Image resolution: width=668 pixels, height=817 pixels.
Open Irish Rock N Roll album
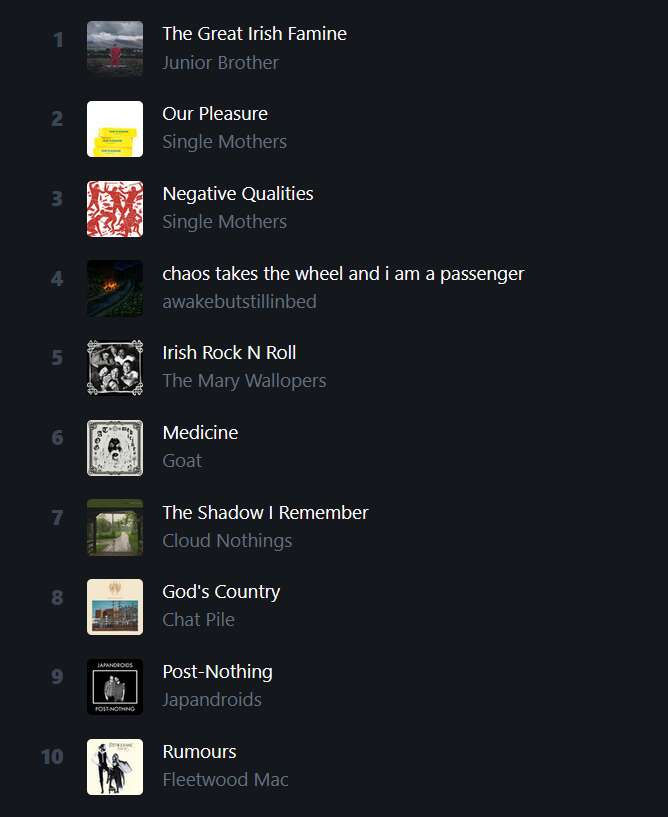tap(229, 353)
